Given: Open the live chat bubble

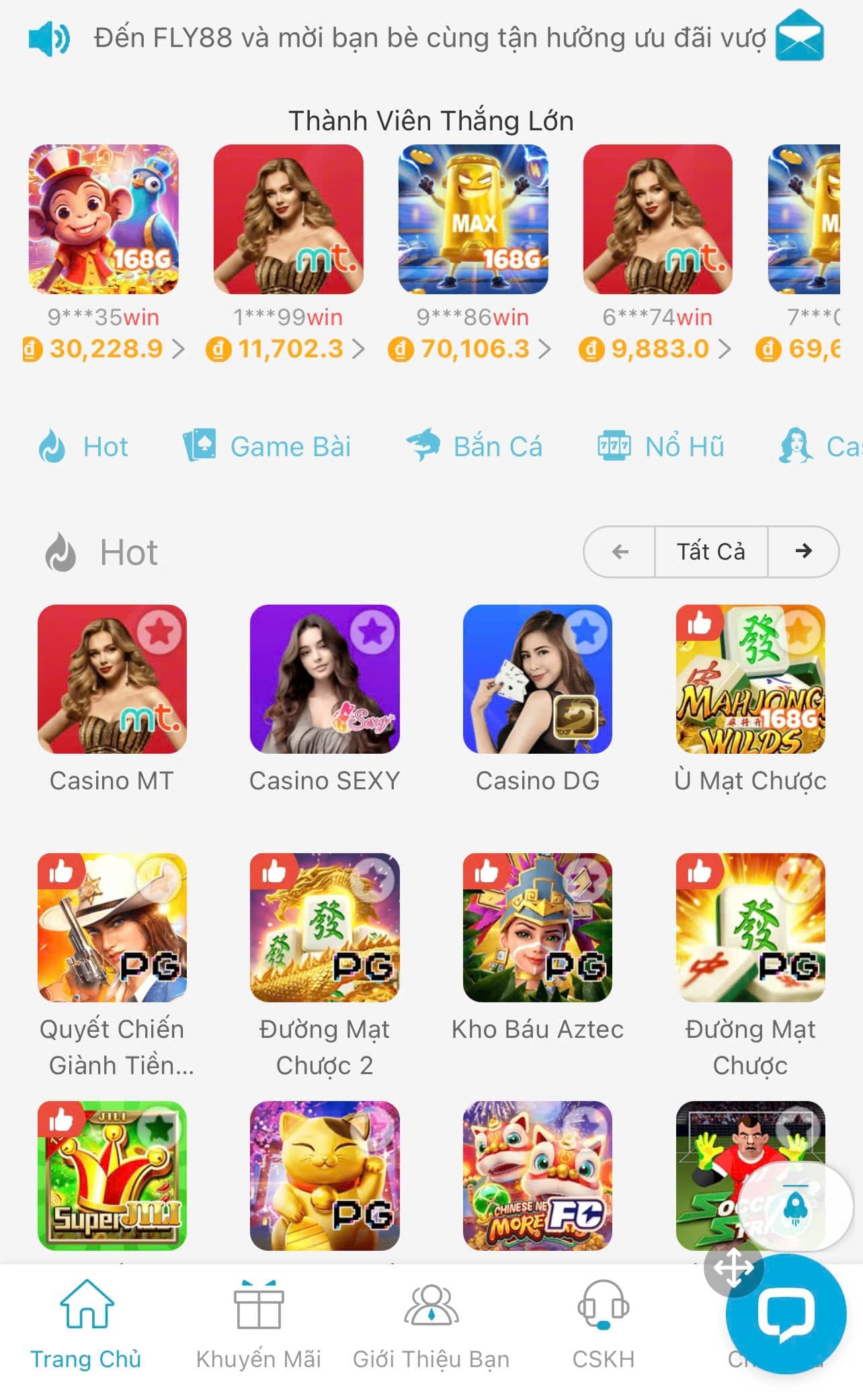Looking at the screenshot, I should click(785, 1313).
